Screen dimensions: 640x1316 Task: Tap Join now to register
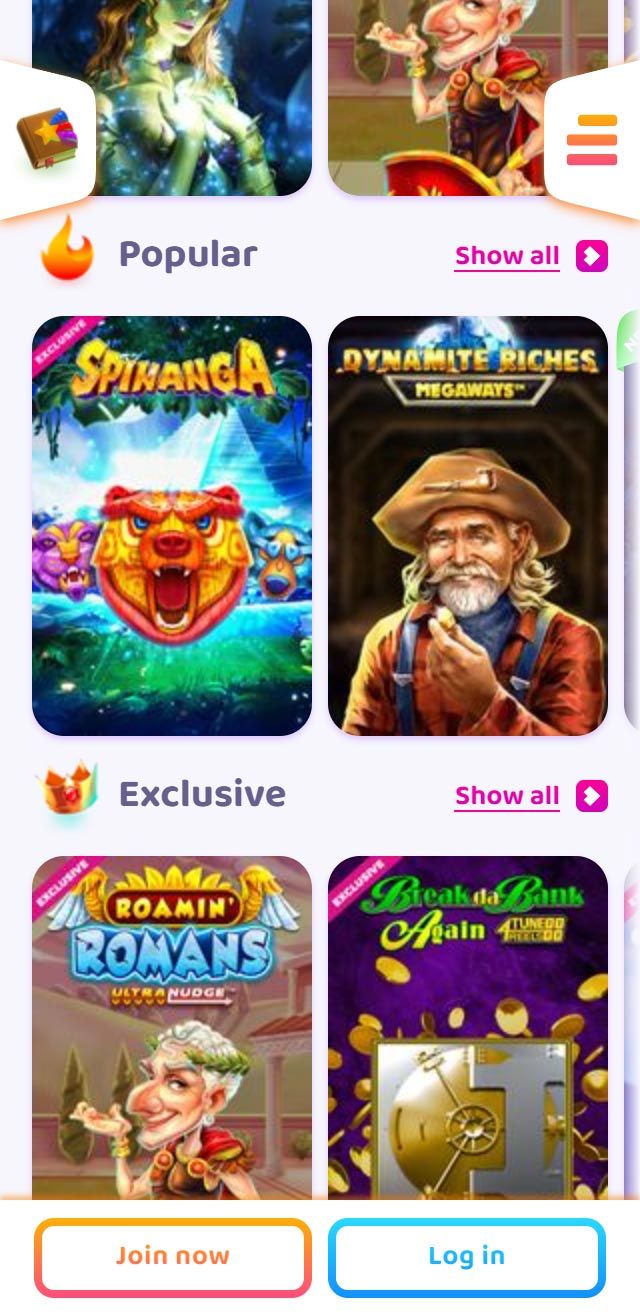coord(172,1257)
